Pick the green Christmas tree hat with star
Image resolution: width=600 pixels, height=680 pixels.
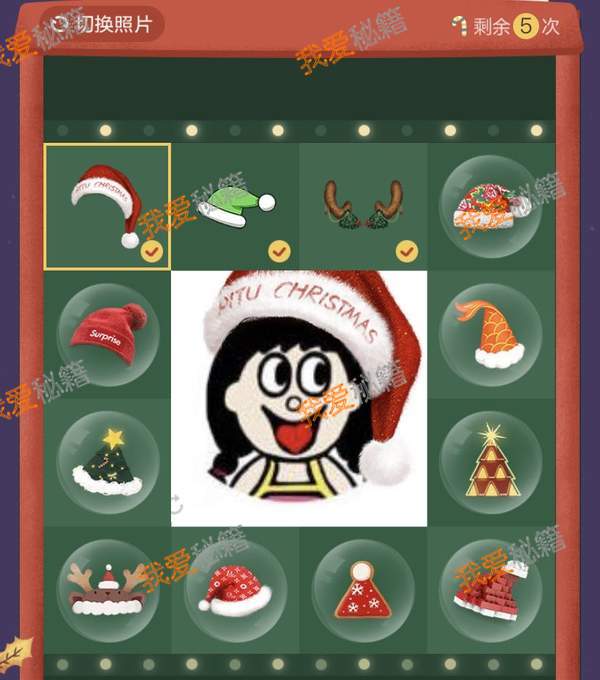[107, 462]
